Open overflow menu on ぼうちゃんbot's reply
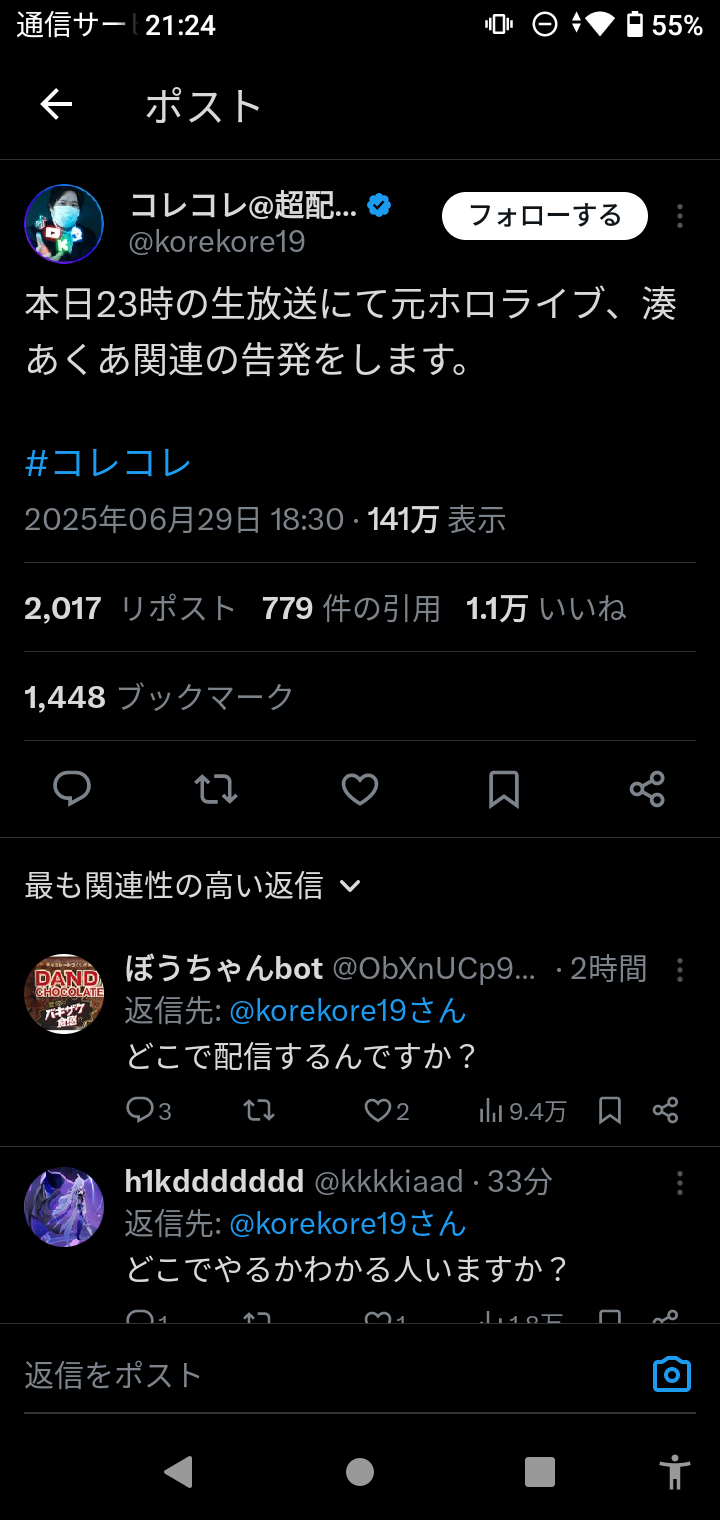The height and width of the screenshot is (1520, 720). (680, 970)
